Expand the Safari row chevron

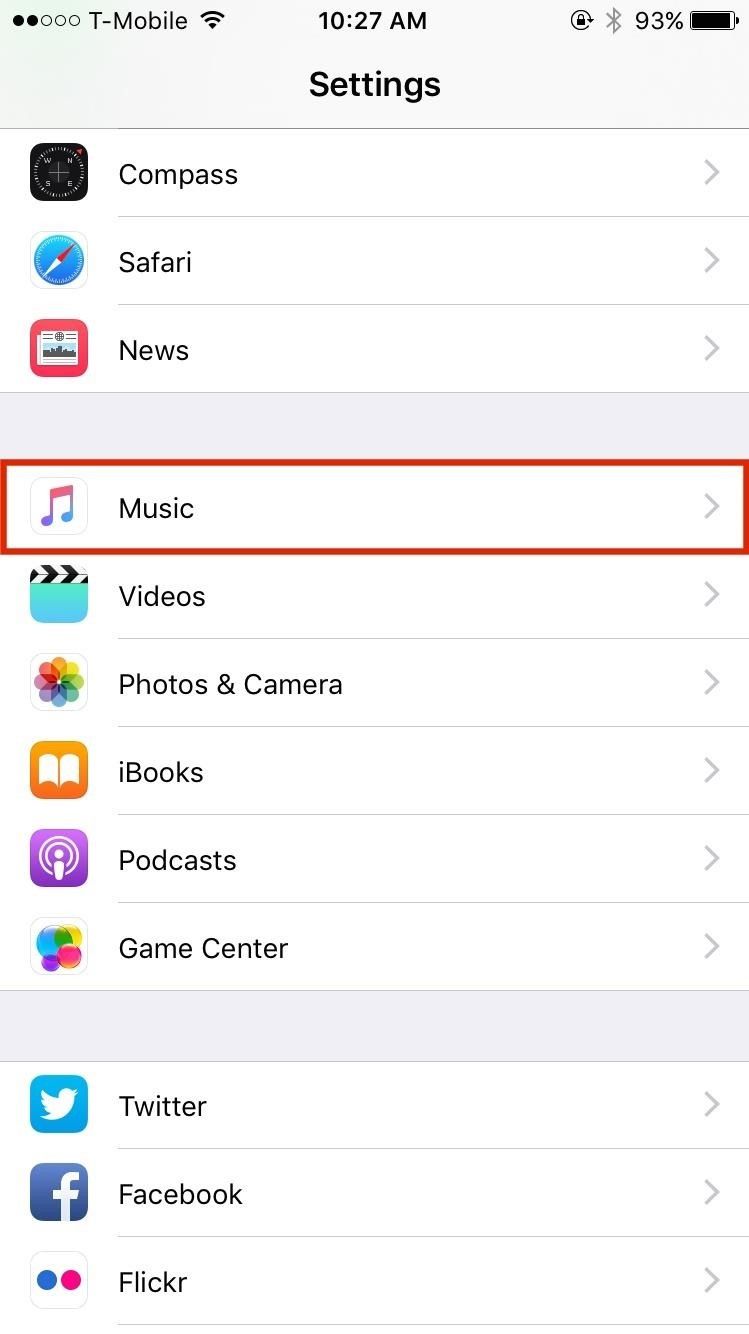712,260
